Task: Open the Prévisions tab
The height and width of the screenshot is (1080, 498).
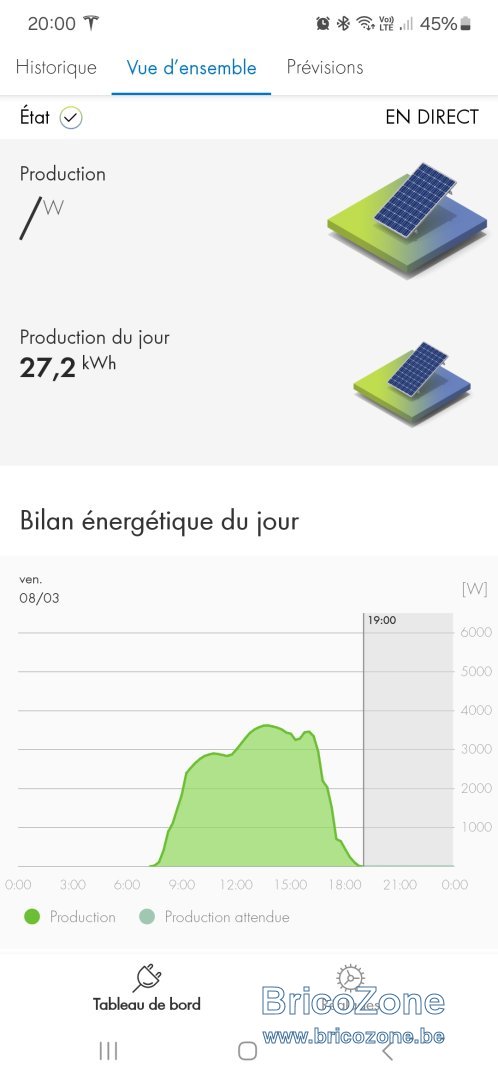Action: (x=325, y=68)
